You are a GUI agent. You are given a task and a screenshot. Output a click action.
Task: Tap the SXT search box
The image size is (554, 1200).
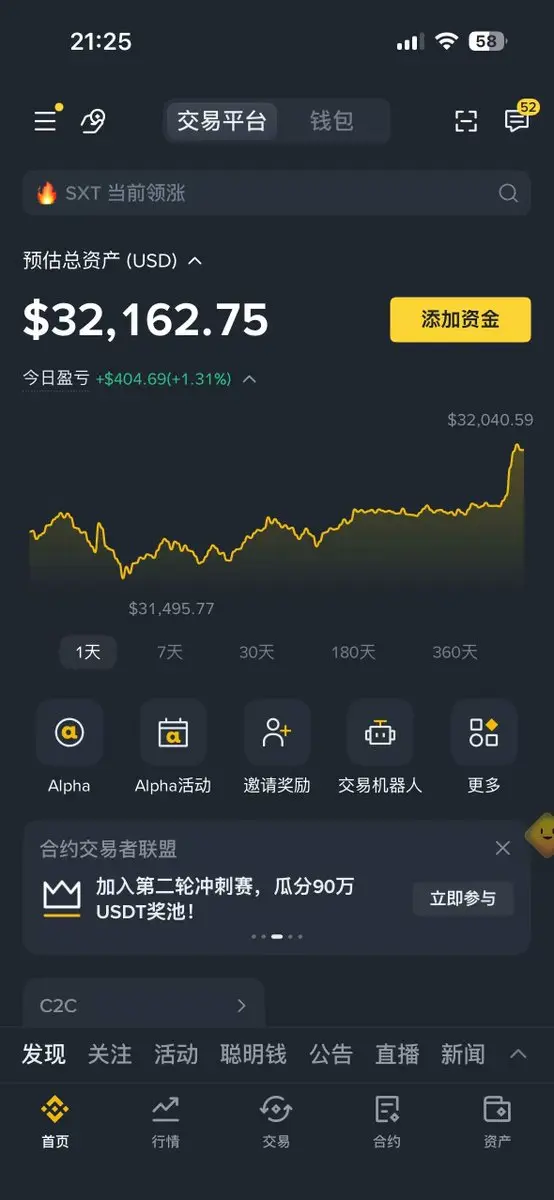(x=277, y=193)
